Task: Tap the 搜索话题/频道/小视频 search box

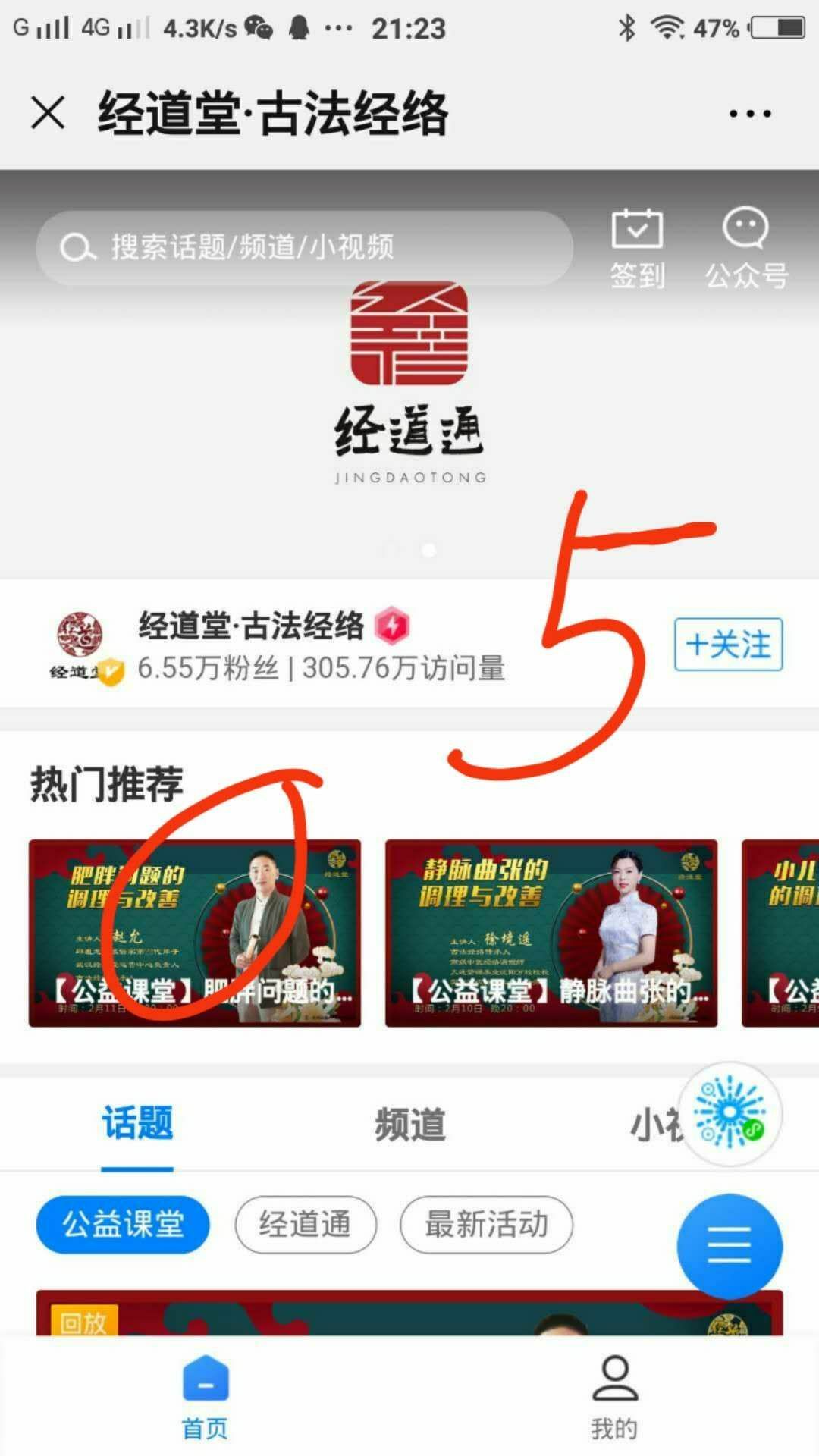Action: 303,247
